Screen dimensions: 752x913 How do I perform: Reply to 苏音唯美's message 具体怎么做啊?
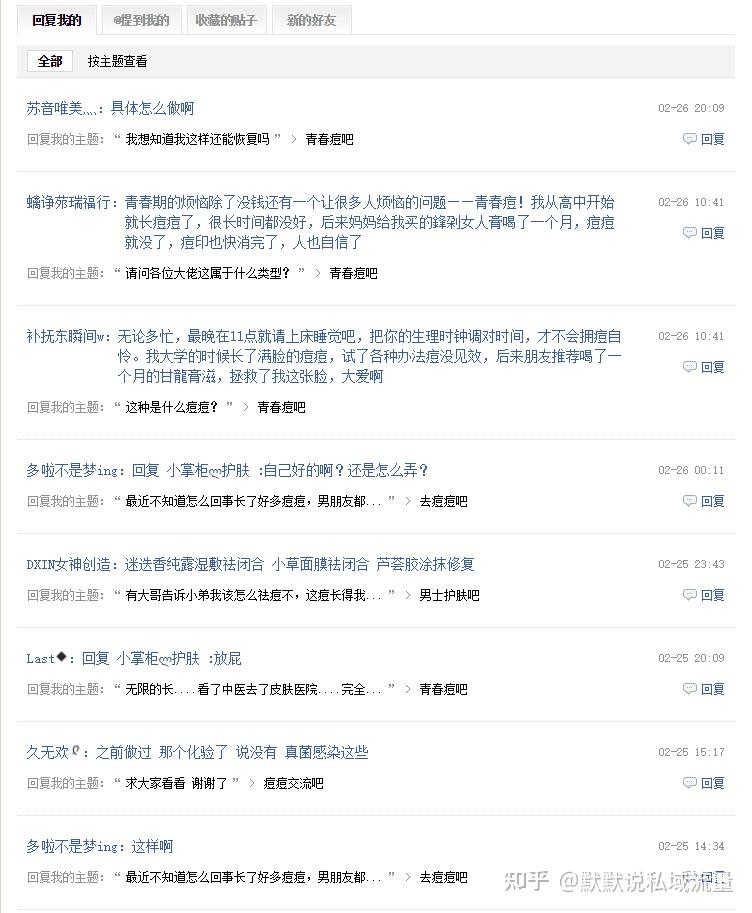(x=704, y=139)
